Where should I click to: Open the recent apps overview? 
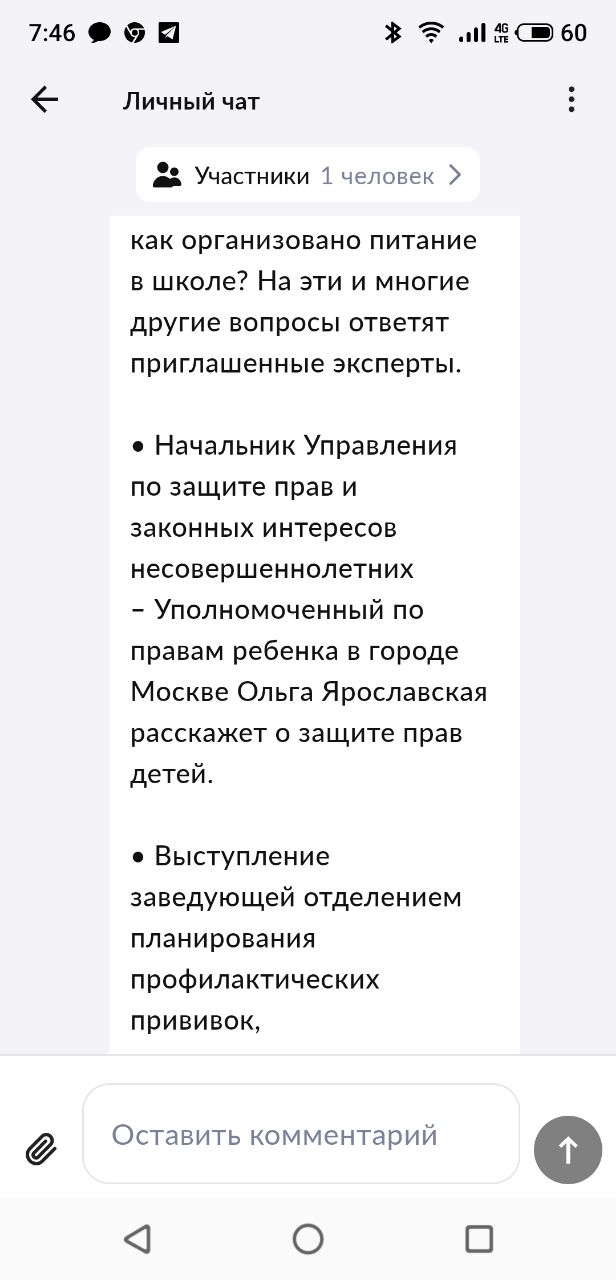[479, 1239]
